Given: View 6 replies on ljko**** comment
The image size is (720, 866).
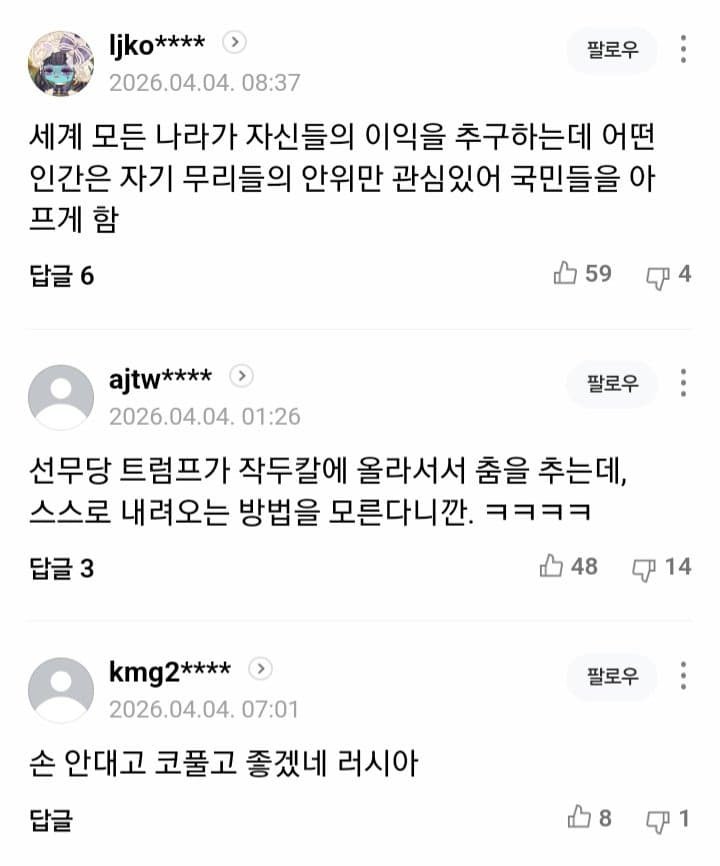Looking at the screenshot, I should tap(62, 276).
